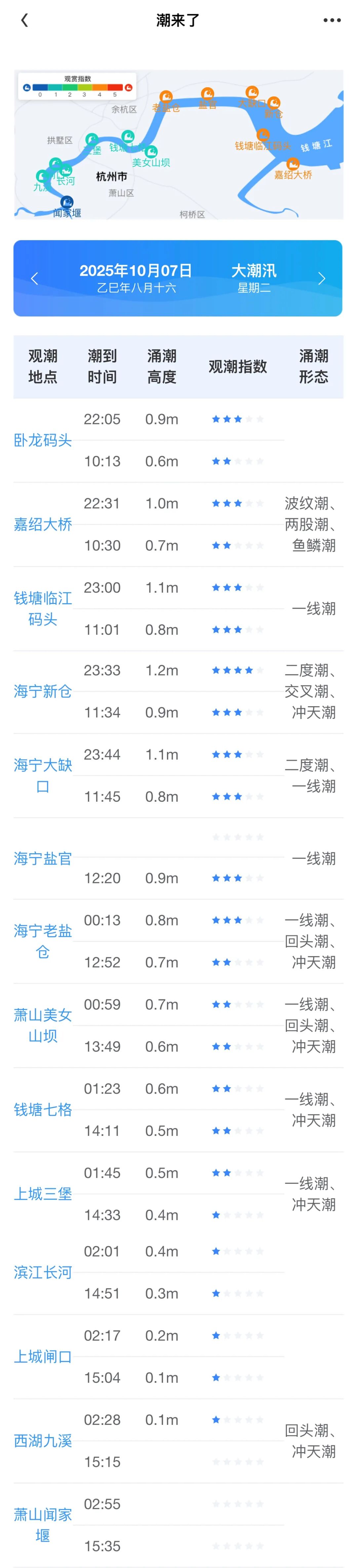Tap the 闻家堰 marker on the map
The image size is (357, 1568).
pos(67,203)
